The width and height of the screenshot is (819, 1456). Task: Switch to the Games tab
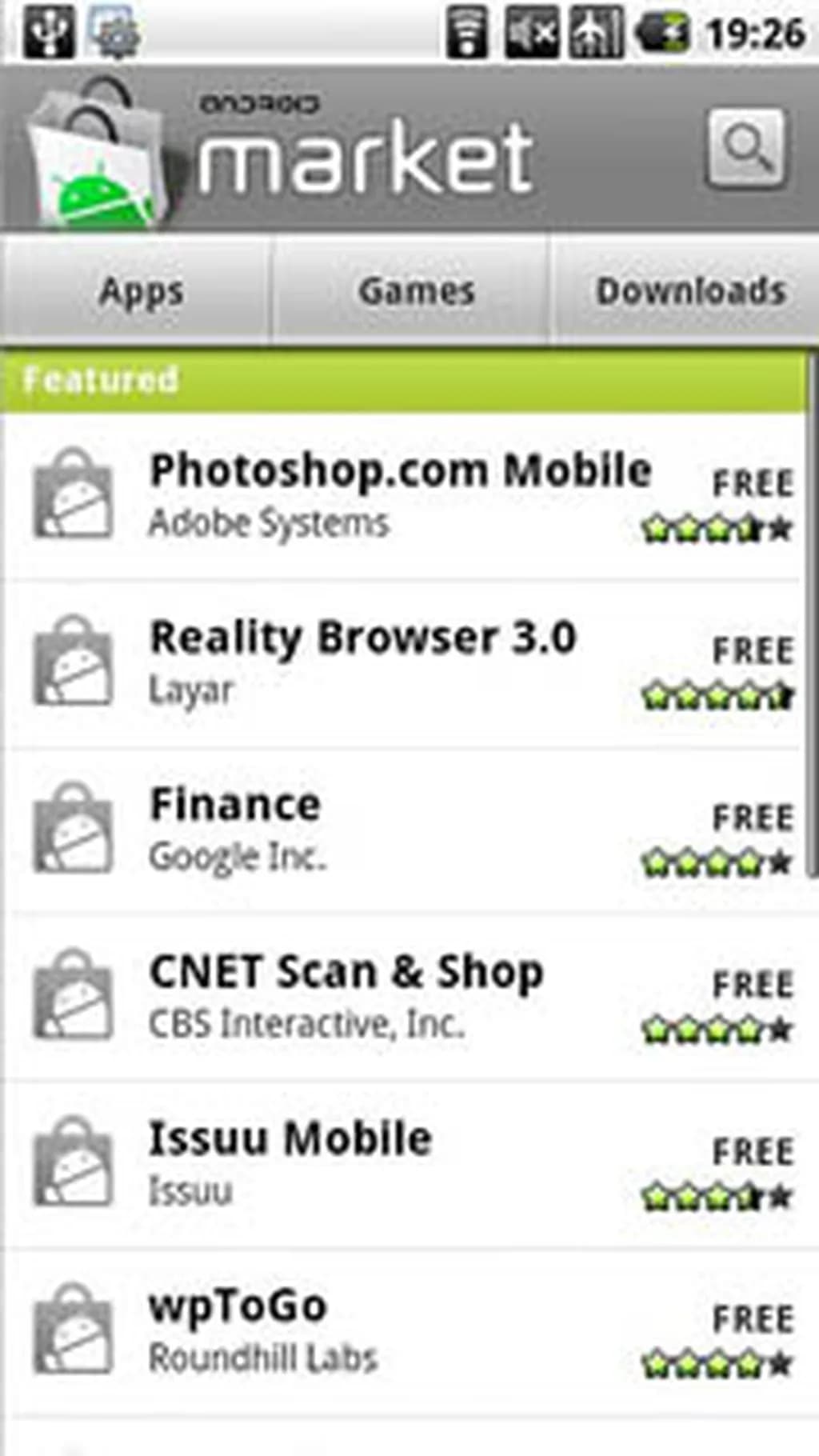(x=416, y=291)
